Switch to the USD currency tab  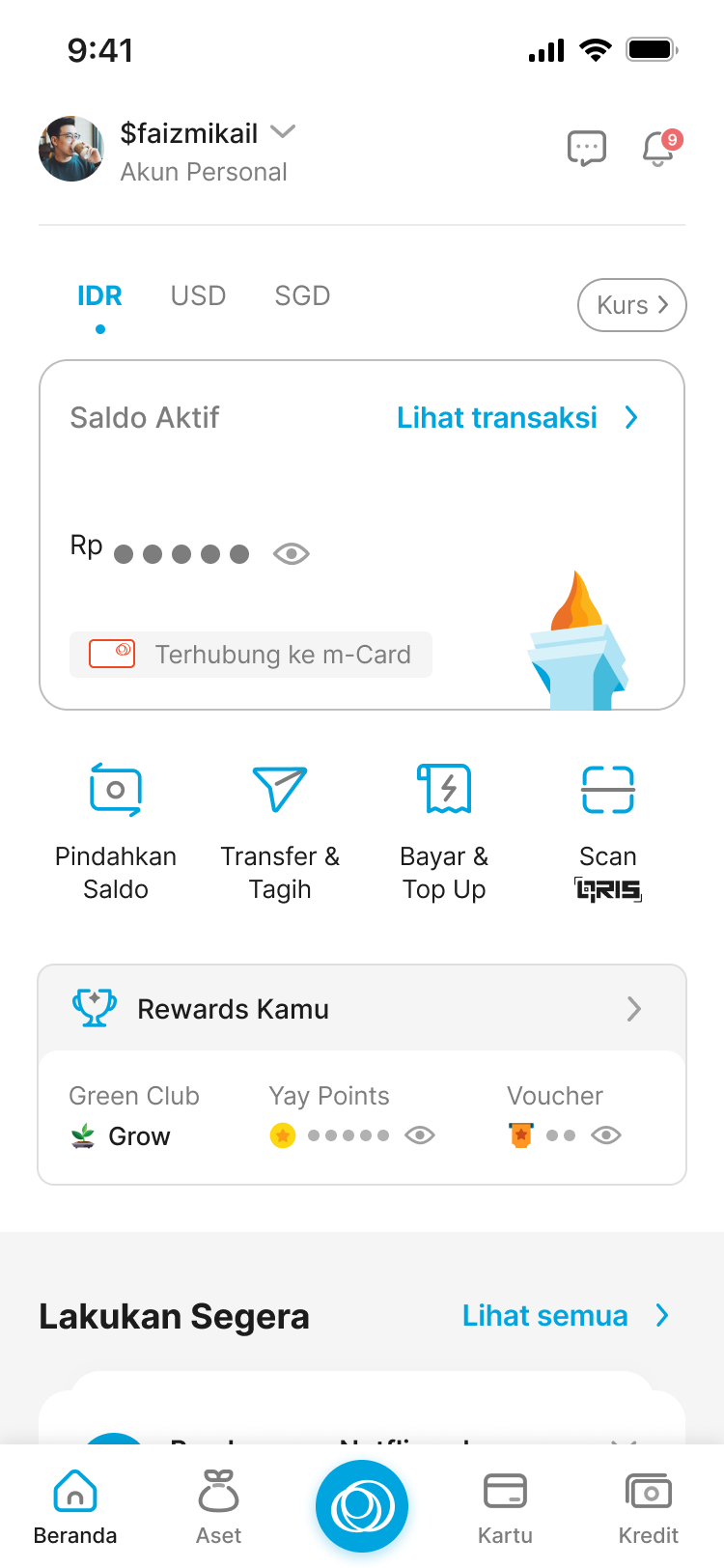[198, 295]
